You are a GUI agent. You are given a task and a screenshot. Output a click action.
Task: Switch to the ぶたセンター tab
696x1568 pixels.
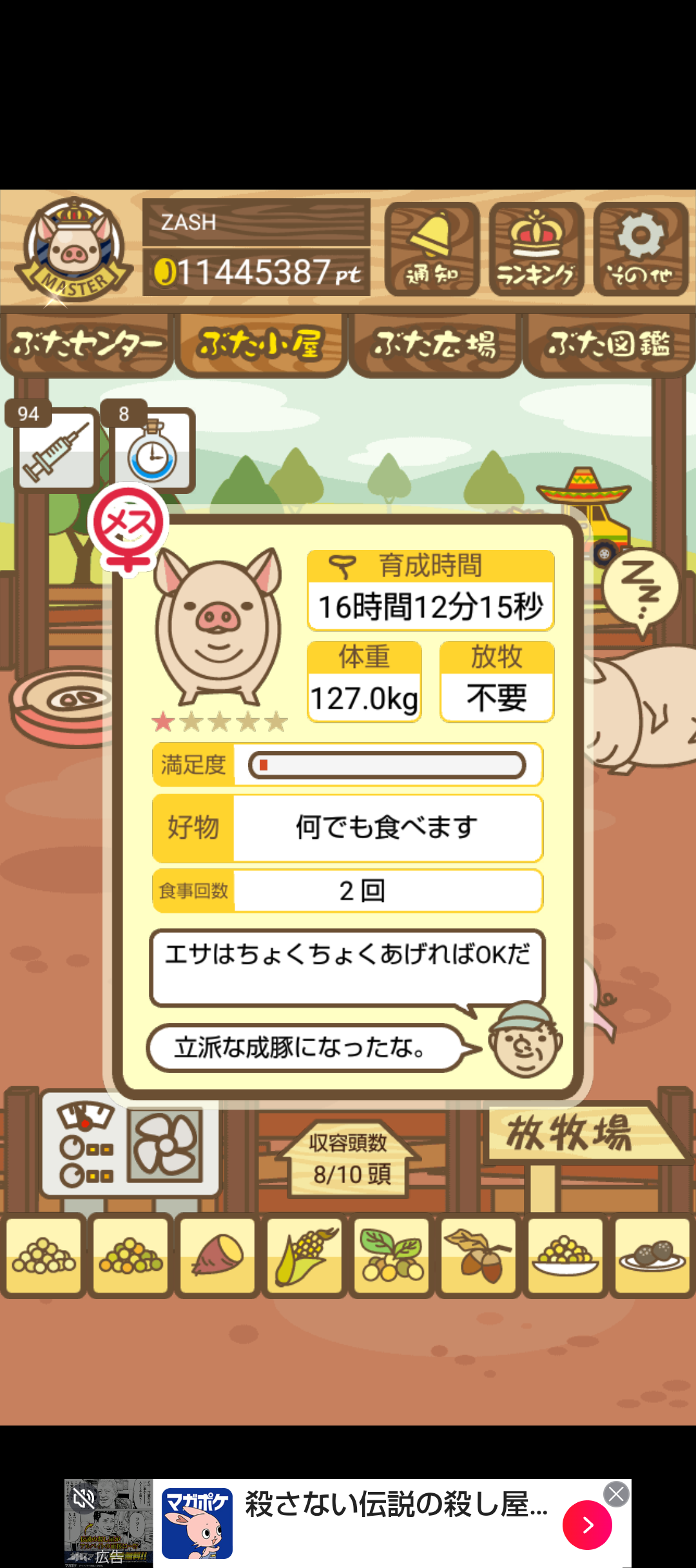click(x=87, y=344)
